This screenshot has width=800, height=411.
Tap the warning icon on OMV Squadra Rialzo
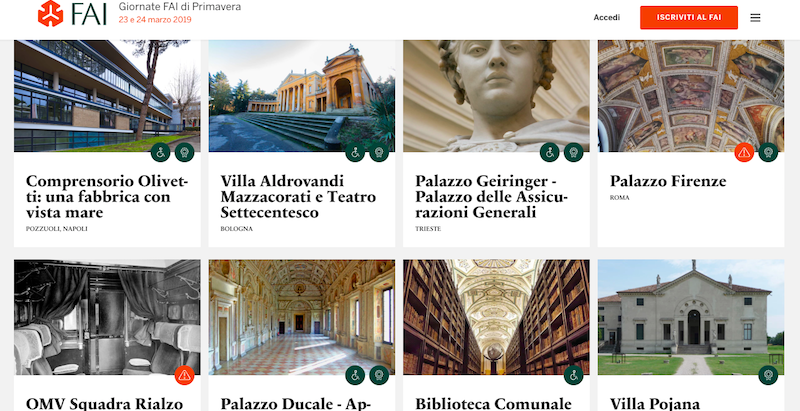click(x=184, y=375)
